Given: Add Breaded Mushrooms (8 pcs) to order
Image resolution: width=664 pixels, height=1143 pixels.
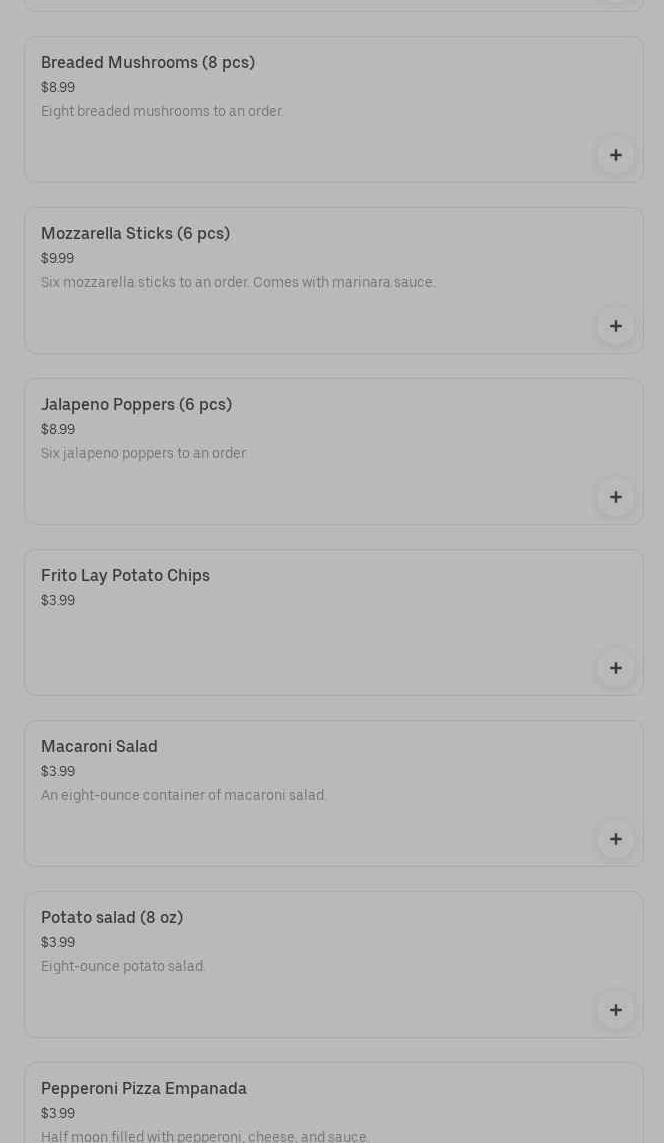Looking at the screenshot, I should (x=615, y=155).
